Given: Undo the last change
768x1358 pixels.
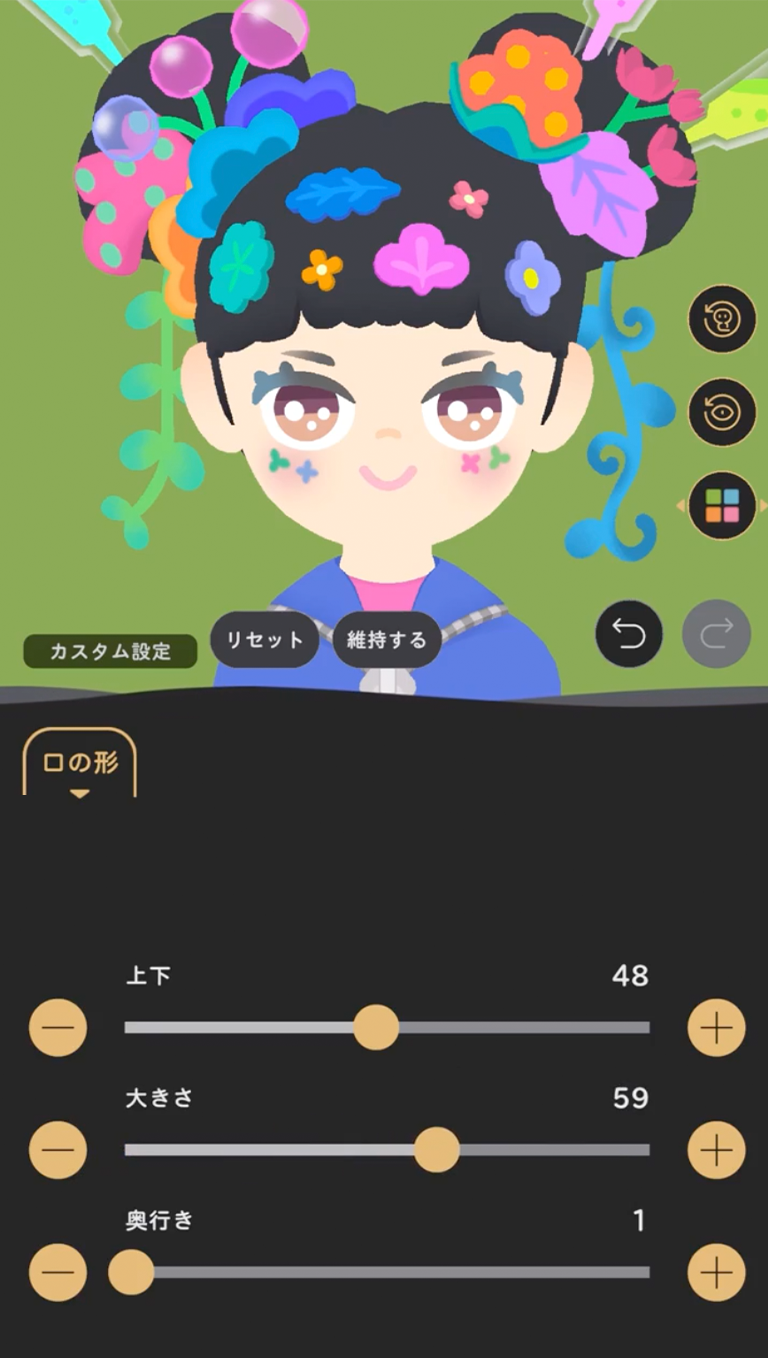Looking at the screenshot, I should pyautogui.click(x=629, y=634).
